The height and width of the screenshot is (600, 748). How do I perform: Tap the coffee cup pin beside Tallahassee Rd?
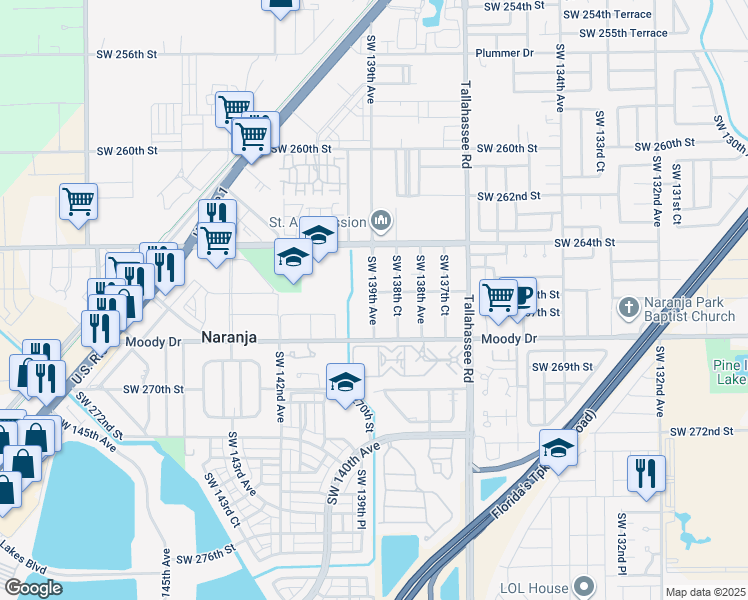pyautogui.click(x=520, y=294)
